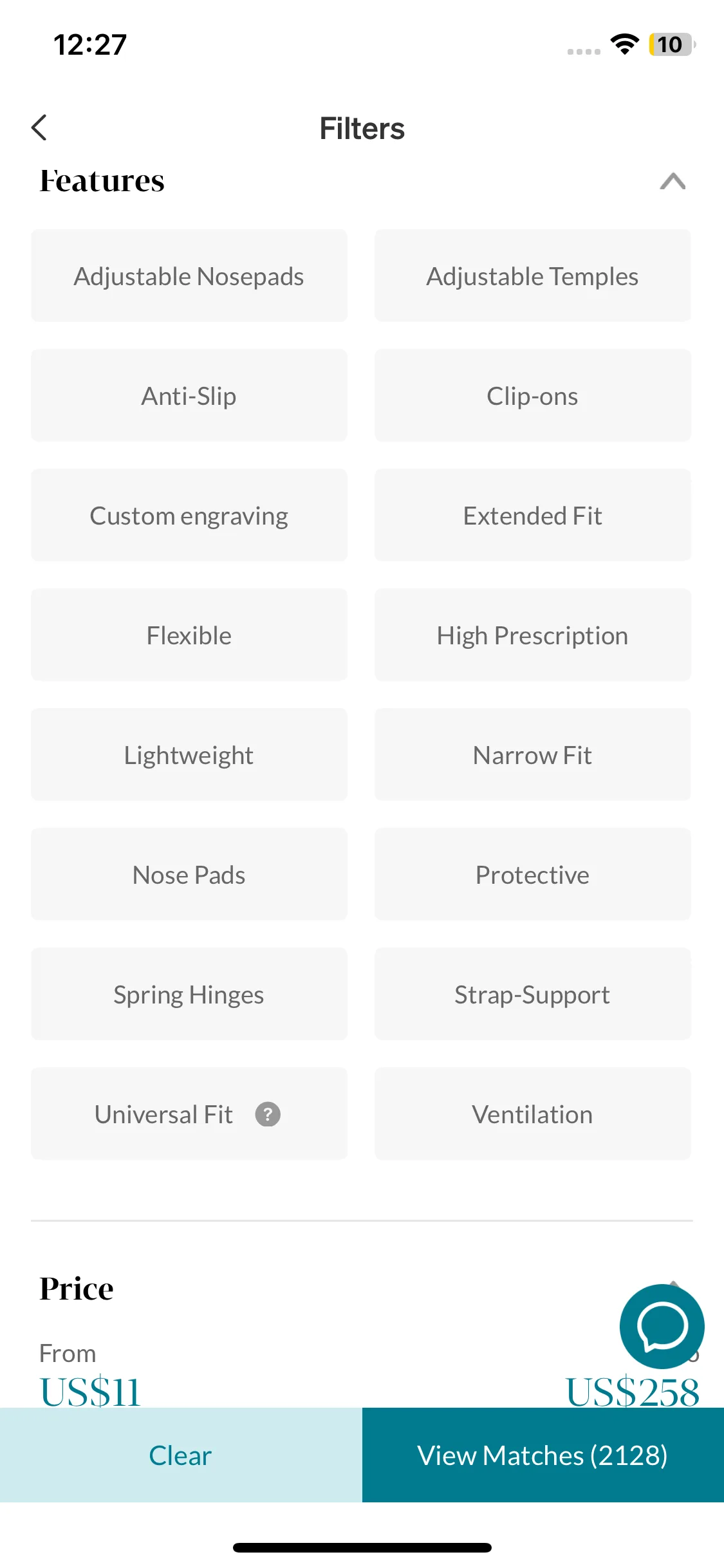The width and height of the screenshot is (724, 1568).
Task: Clear all selected filters
Action: (181, 1455)
